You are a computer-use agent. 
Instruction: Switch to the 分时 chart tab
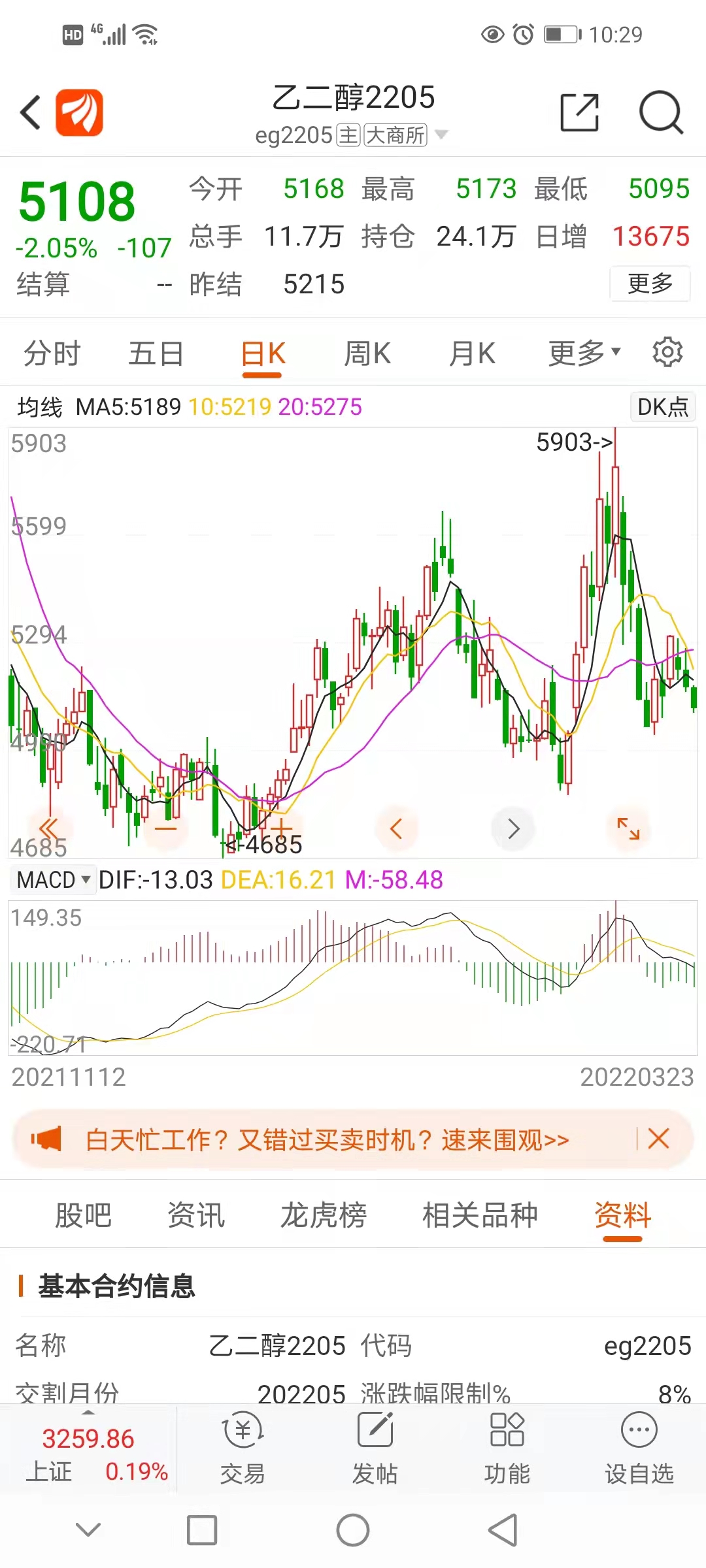point(52,353)
